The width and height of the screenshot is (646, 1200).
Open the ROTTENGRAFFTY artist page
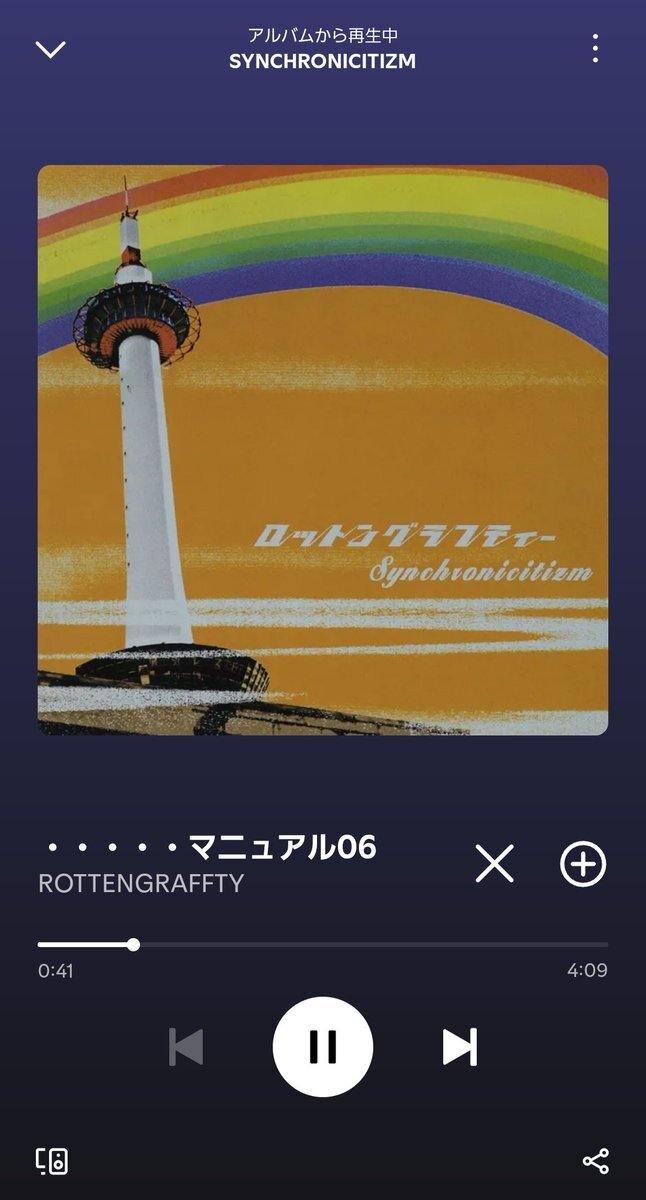pos(141,884)
